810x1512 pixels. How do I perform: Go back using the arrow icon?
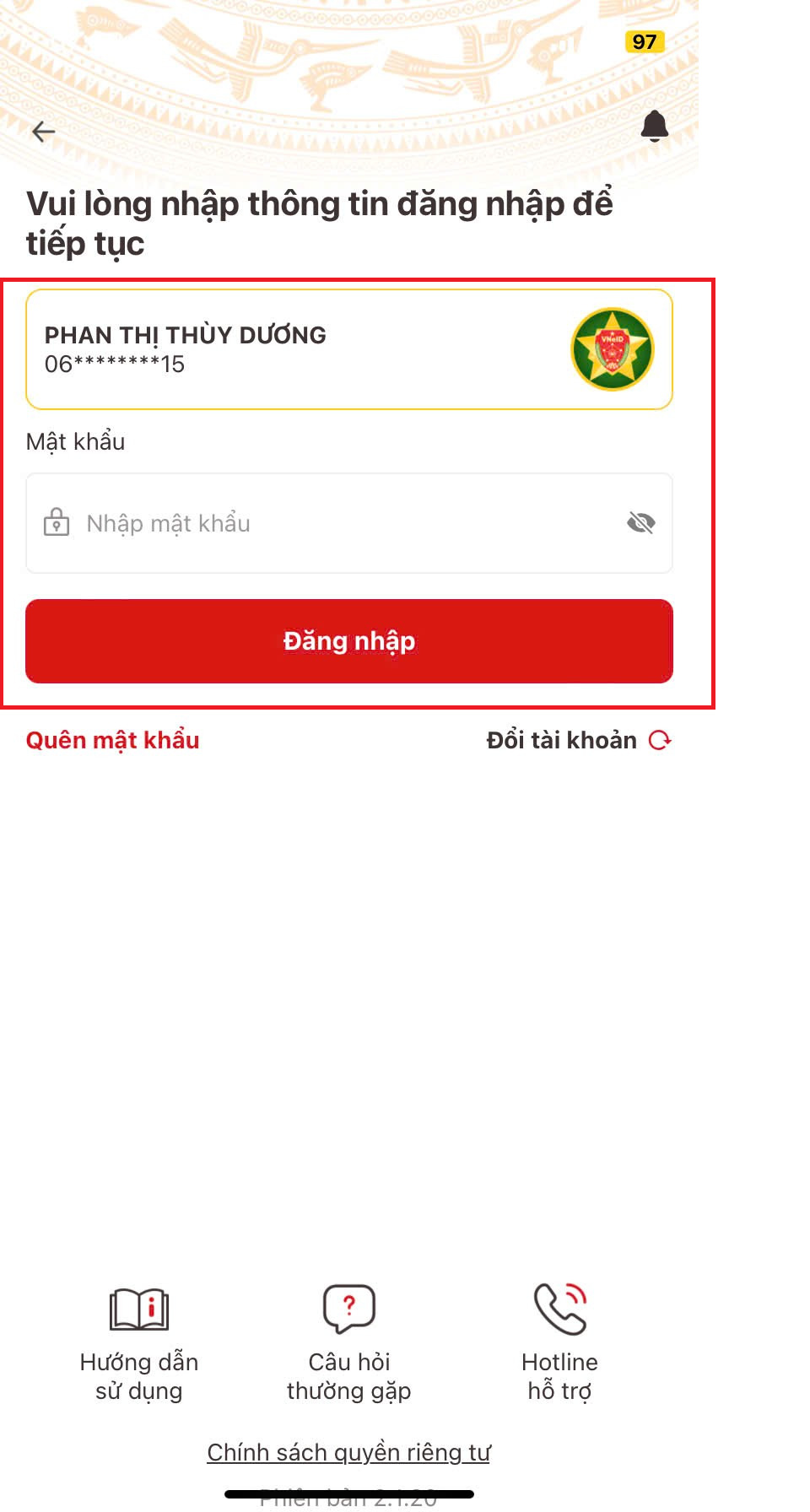click(x=44, y=132)
